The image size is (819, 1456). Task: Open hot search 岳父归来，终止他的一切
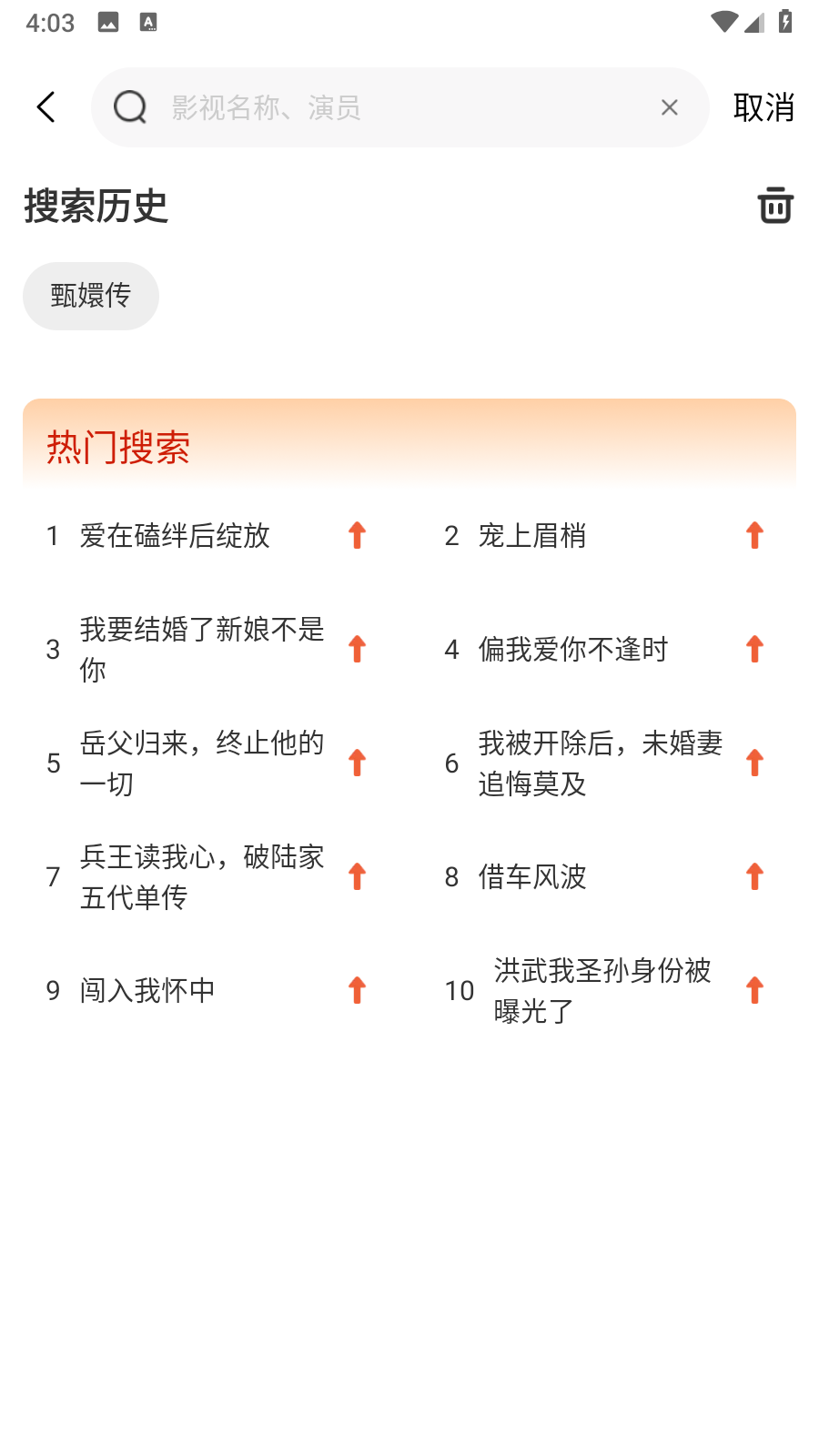coord(200,763)
